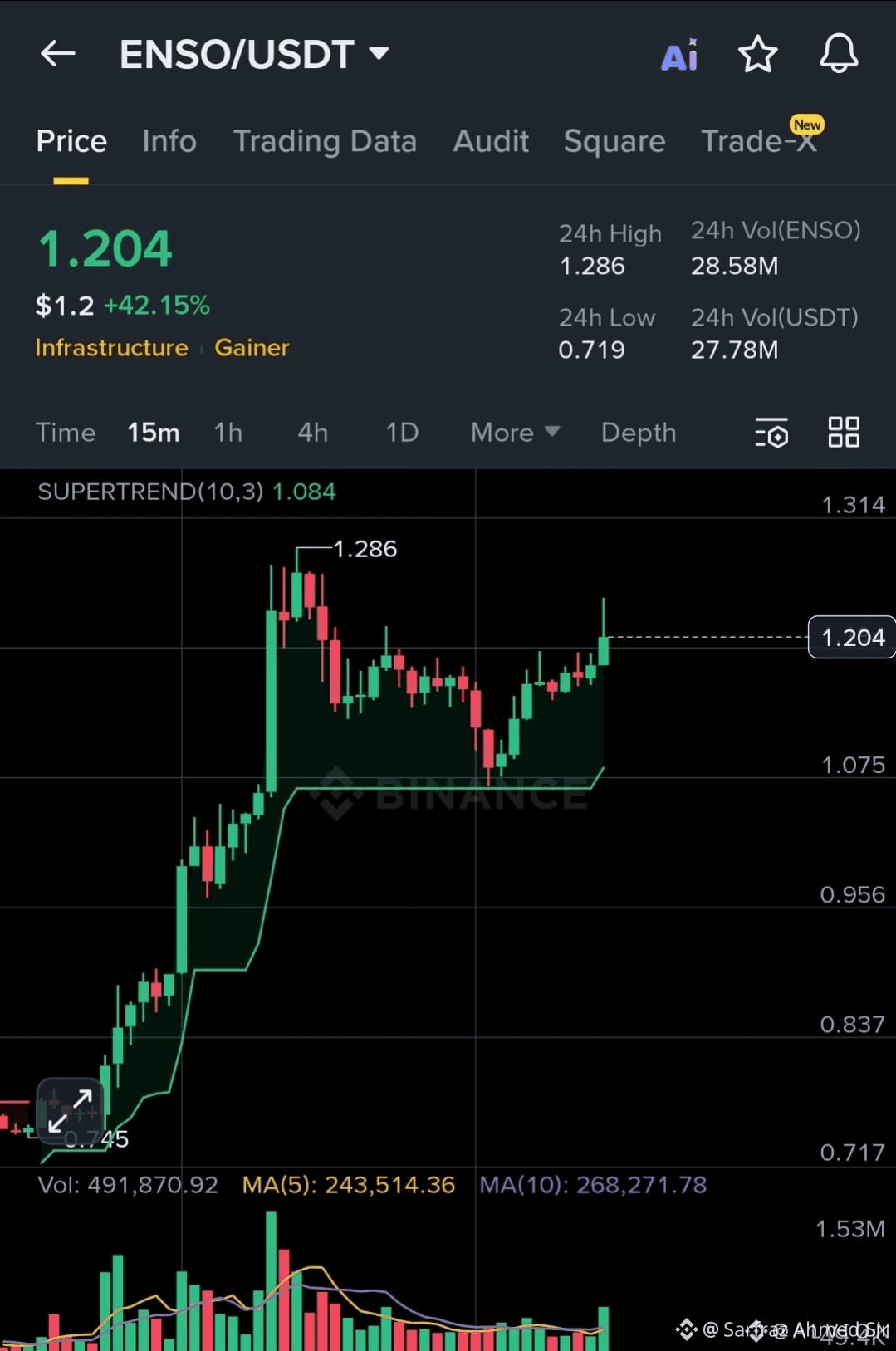Screen dimensions: 896x1351
Task: Open the chart layout grid icon
Action: click(843, 433)
